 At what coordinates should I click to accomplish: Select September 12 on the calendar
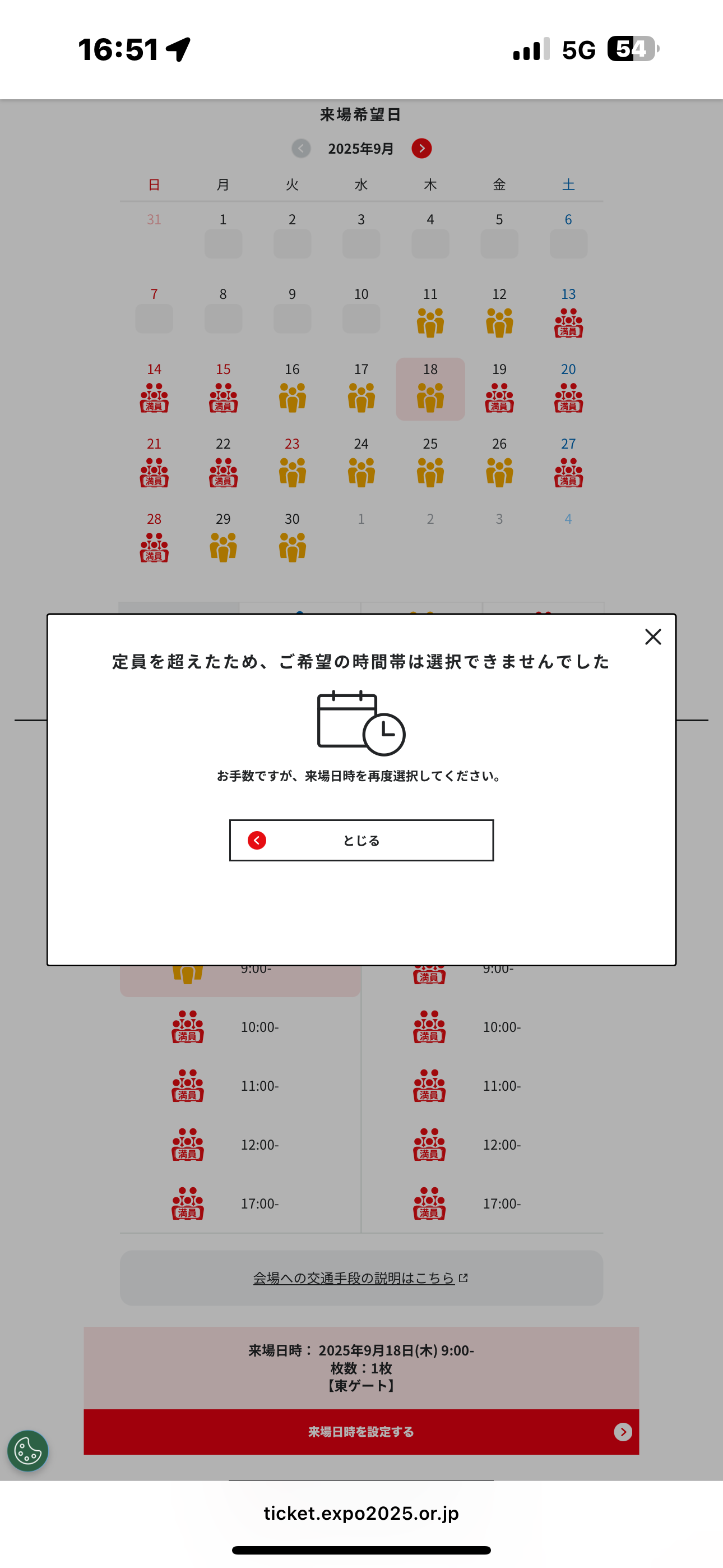point(499,314)
